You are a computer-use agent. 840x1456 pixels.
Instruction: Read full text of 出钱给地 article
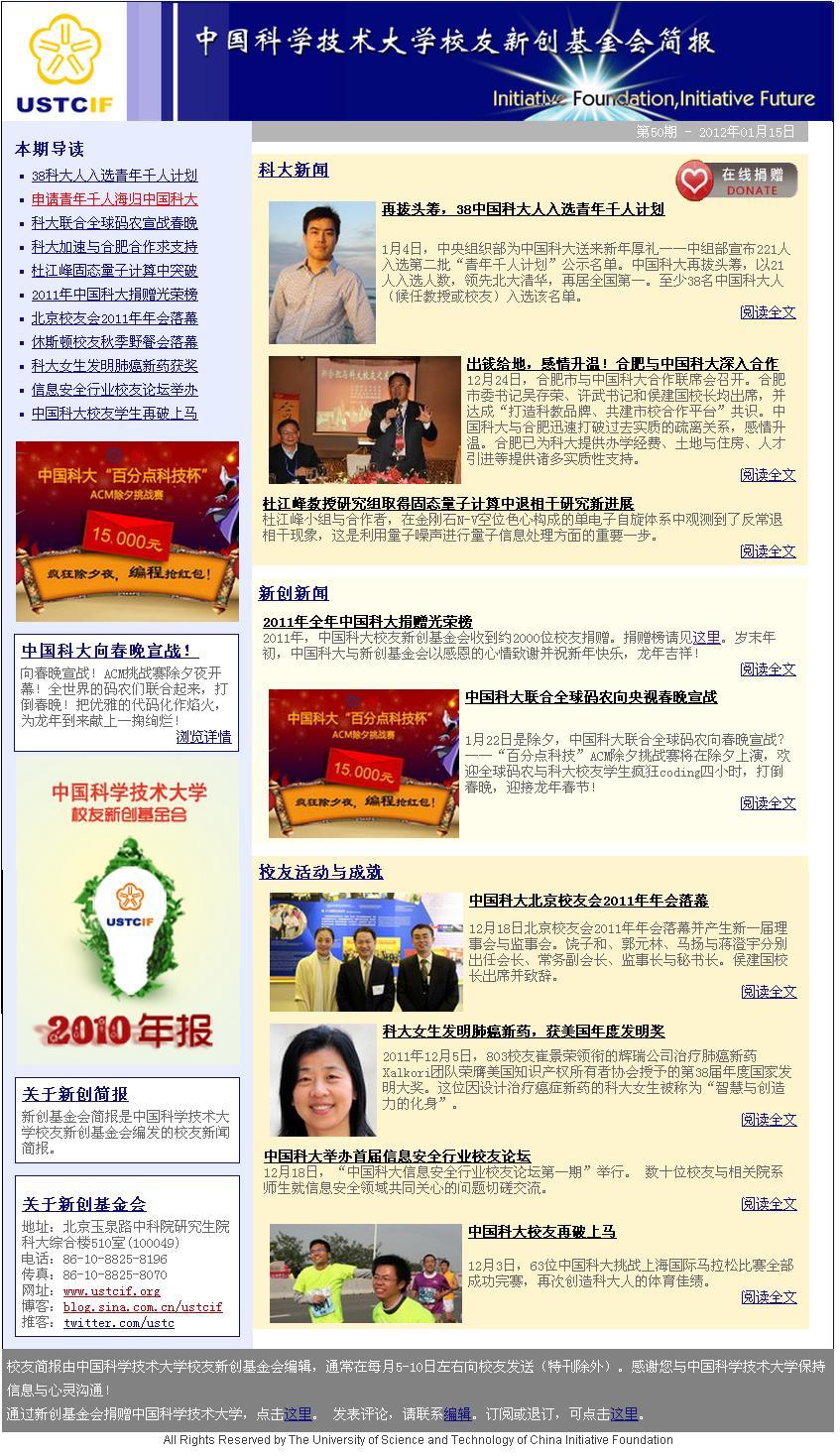(x=768, y=475)
